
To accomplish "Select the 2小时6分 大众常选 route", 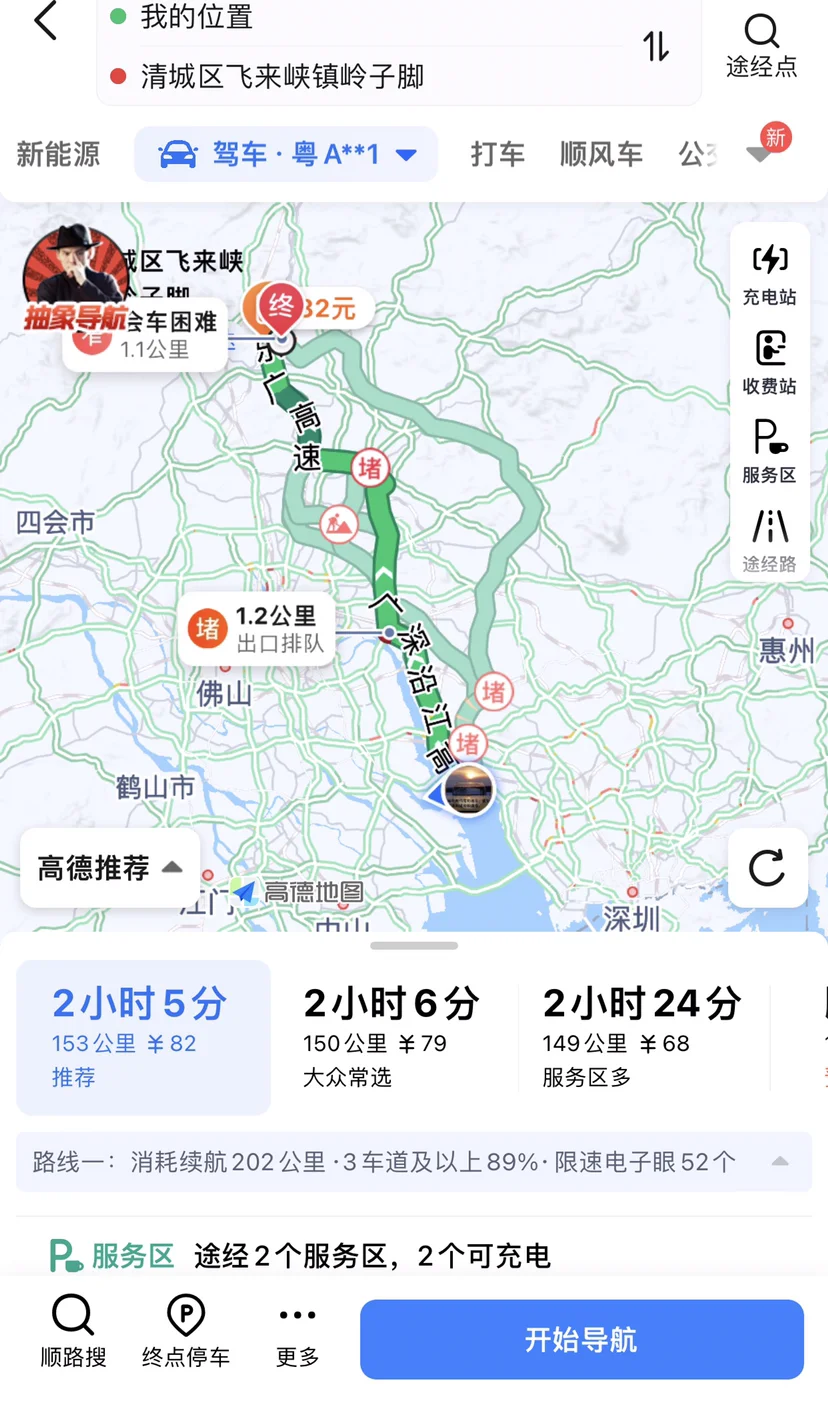I will [392, 1038].
